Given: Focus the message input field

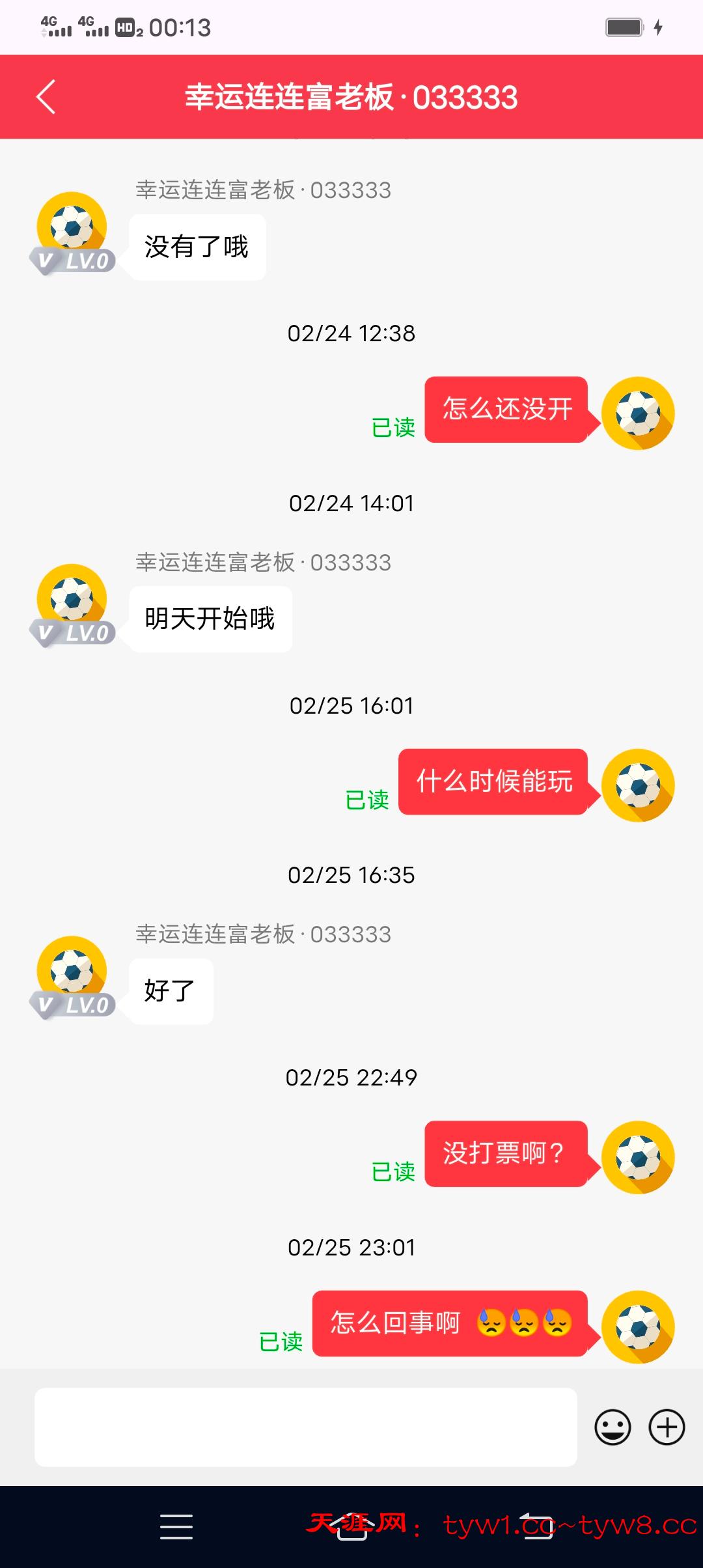Looking at the screenshot, I should [305, 1427].
